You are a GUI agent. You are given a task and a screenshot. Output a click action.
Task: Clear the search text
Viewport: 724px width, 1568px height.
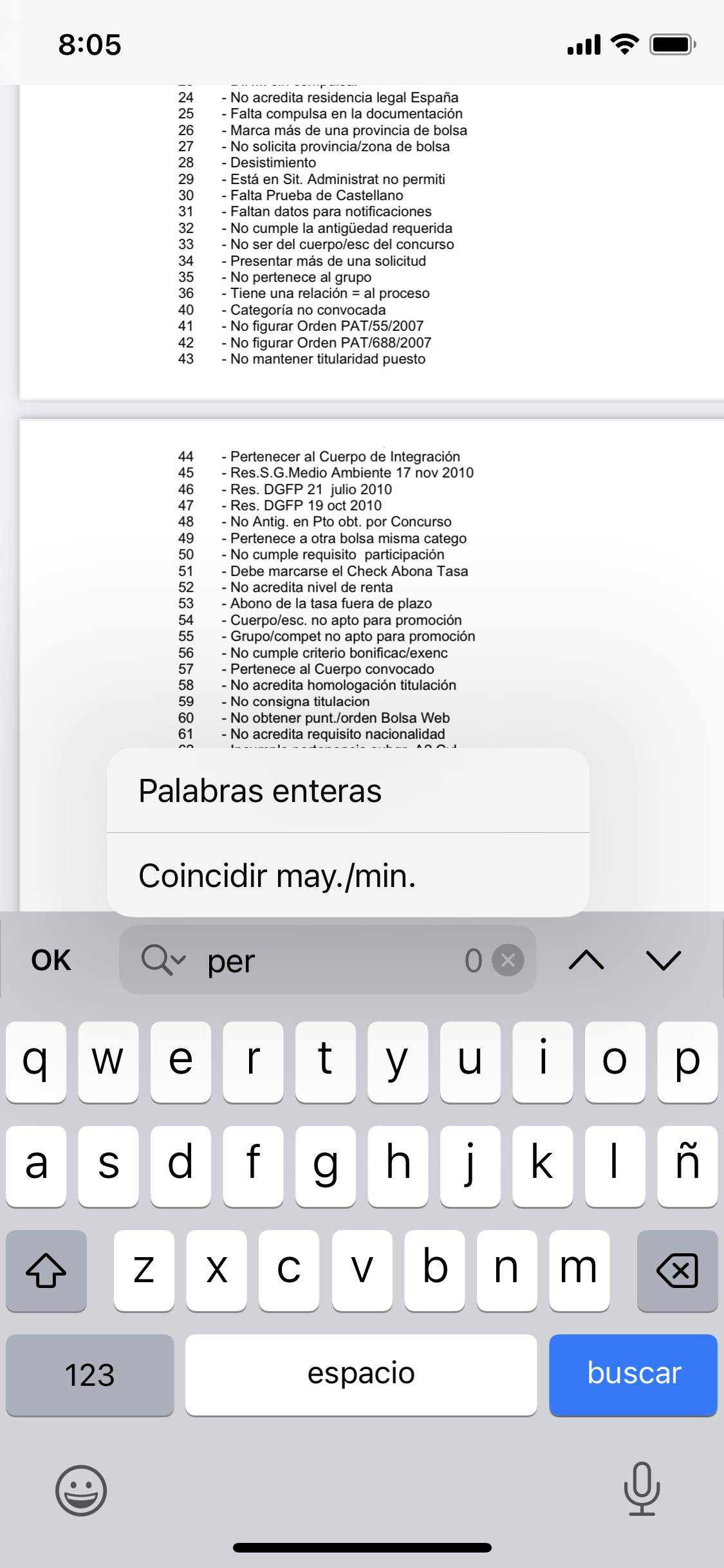click(508, 960)
